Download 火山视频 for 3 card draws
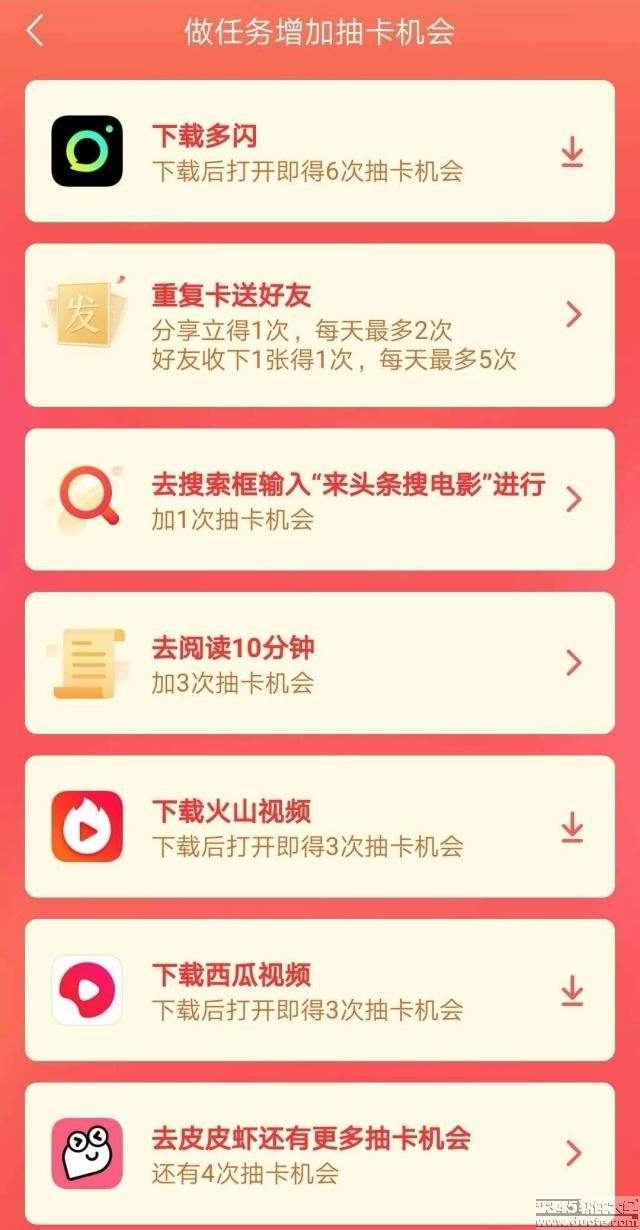This screenshot has height=1230, width=640. coord(571,827)
